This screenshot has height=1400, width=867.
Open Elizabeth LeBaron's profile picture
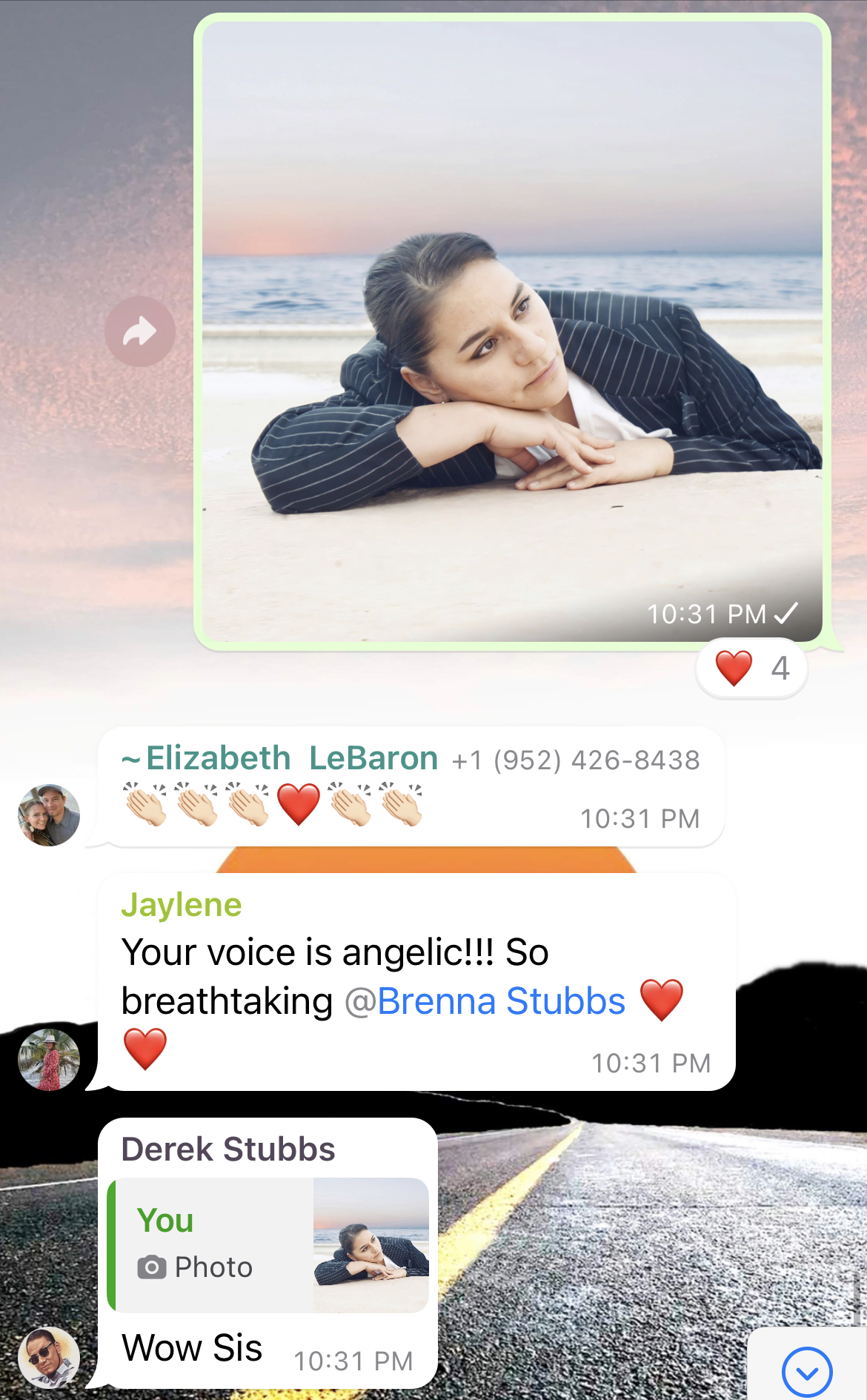(x=49, y=815)
